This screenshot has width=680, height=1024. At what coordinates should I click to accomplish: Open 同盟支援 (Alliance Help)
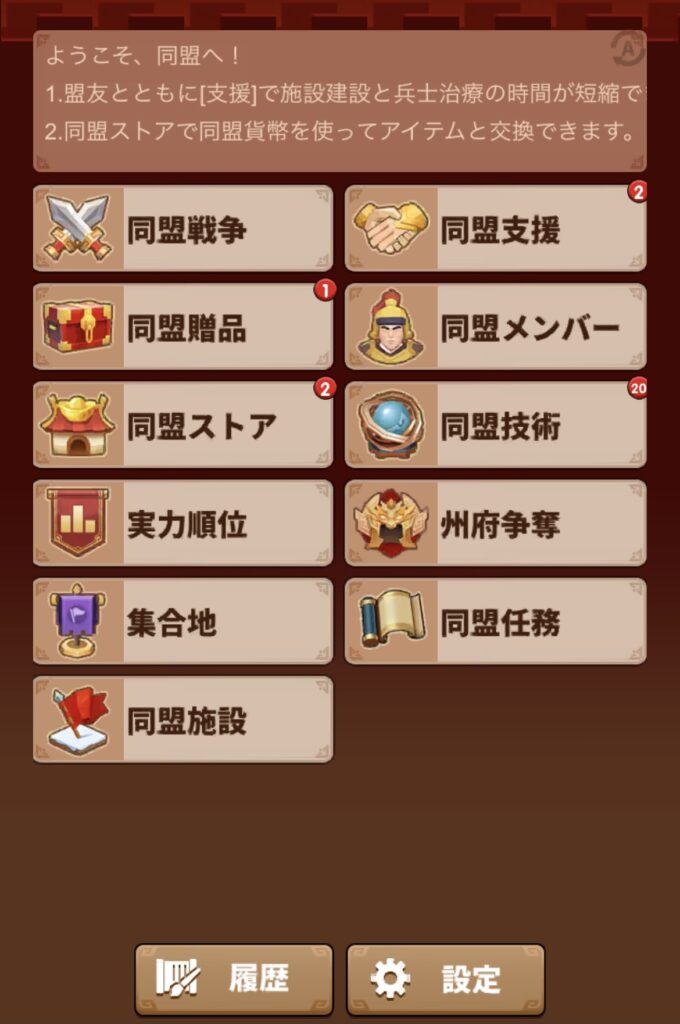[495, 229]
